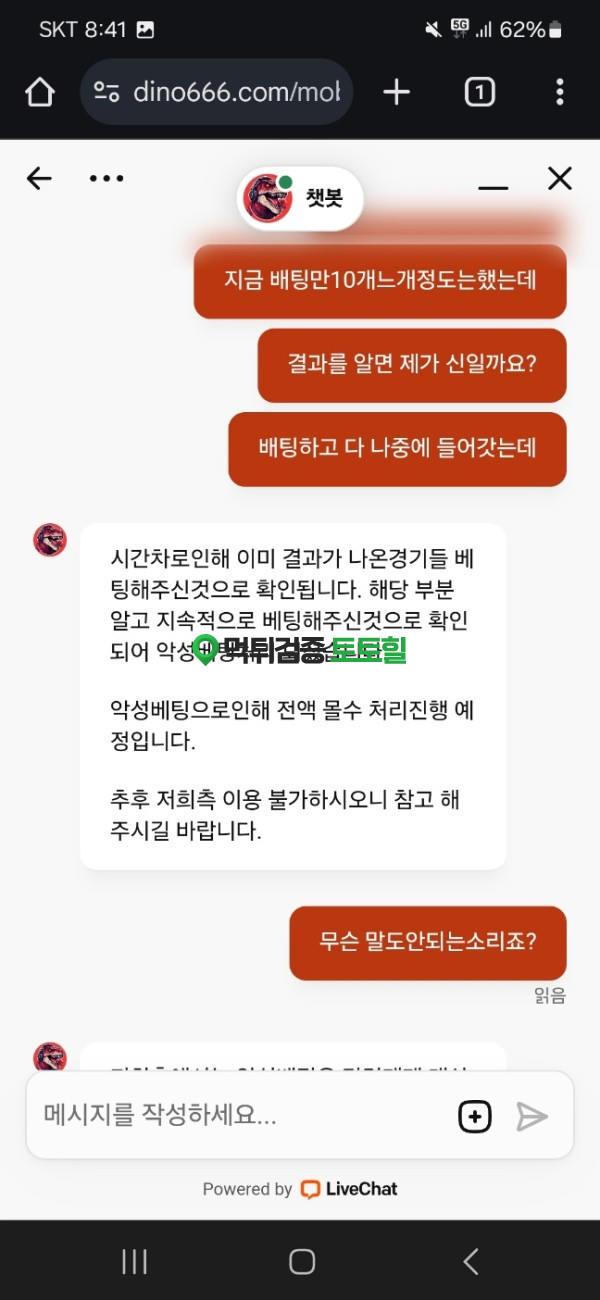Close the chat widget
The width and height of the screenshot is (600, 1300).
(560, 179)
